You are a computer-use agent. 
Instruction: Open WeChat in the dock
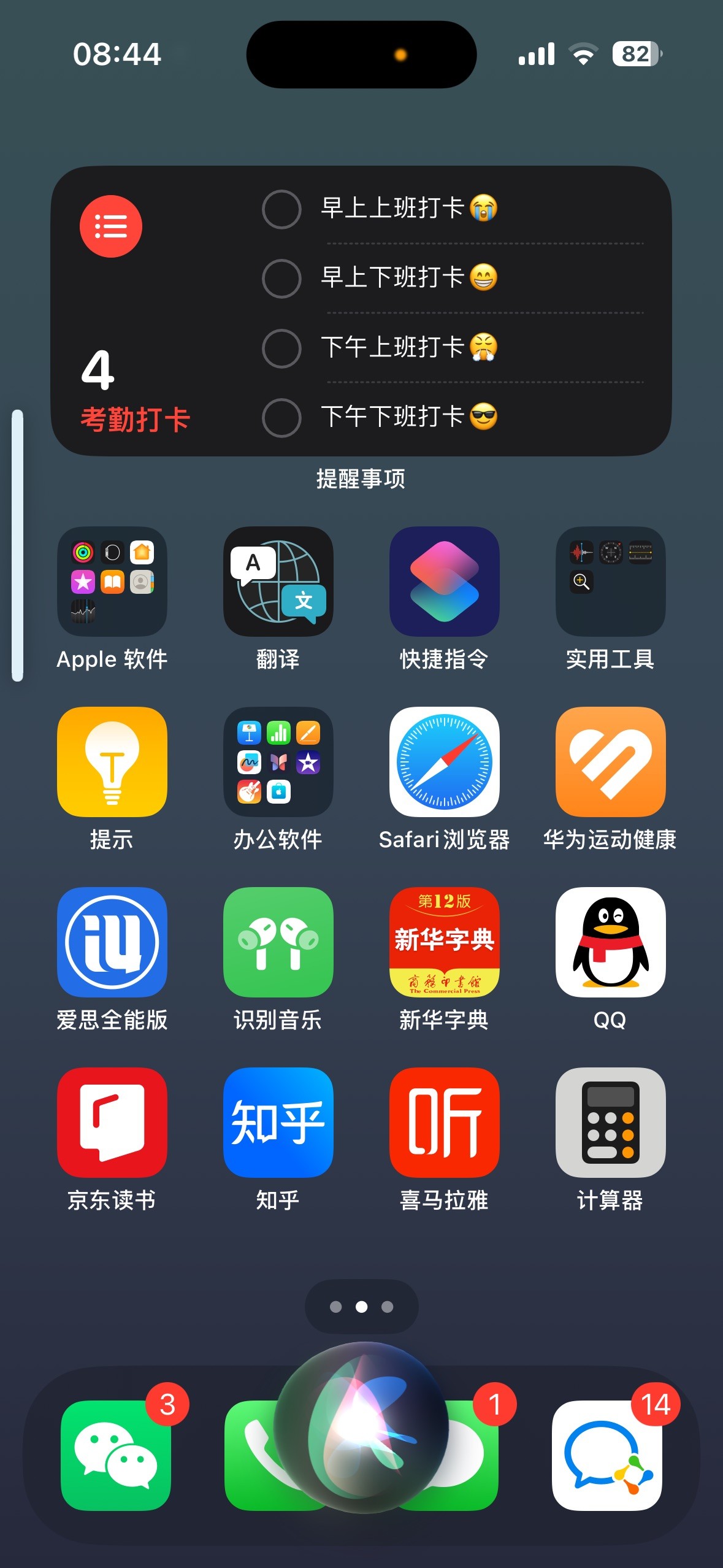point(116,1455)
